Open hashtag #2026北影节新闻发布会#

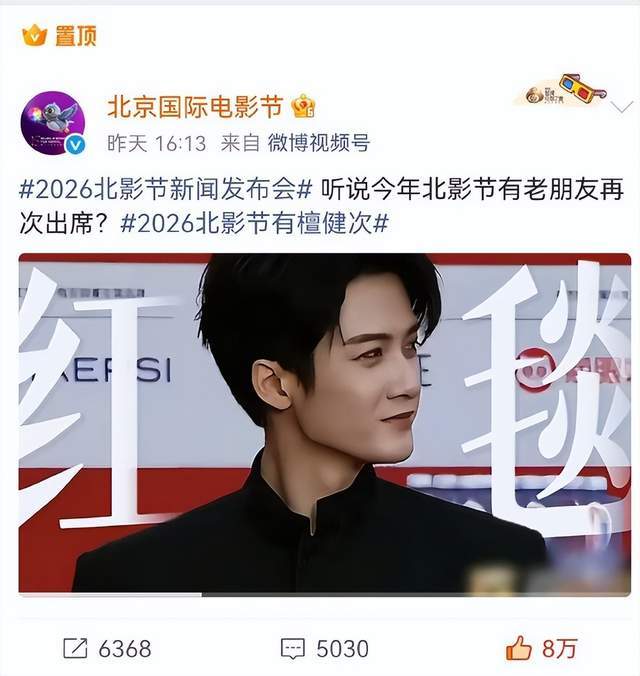[x=167, y=189]
